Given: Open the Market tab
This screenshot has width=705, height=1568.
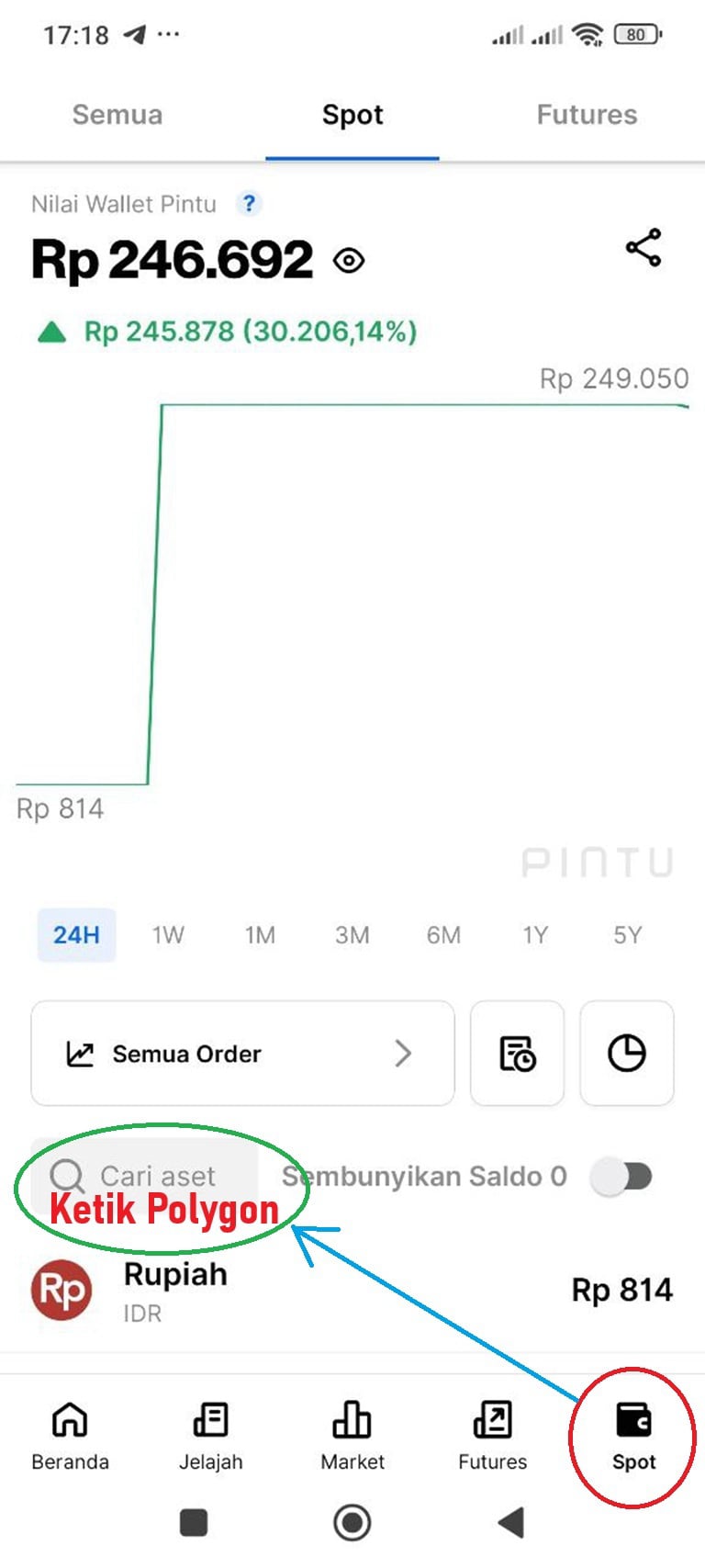Looking at the screenshot, I should [x=352, y=1435].
